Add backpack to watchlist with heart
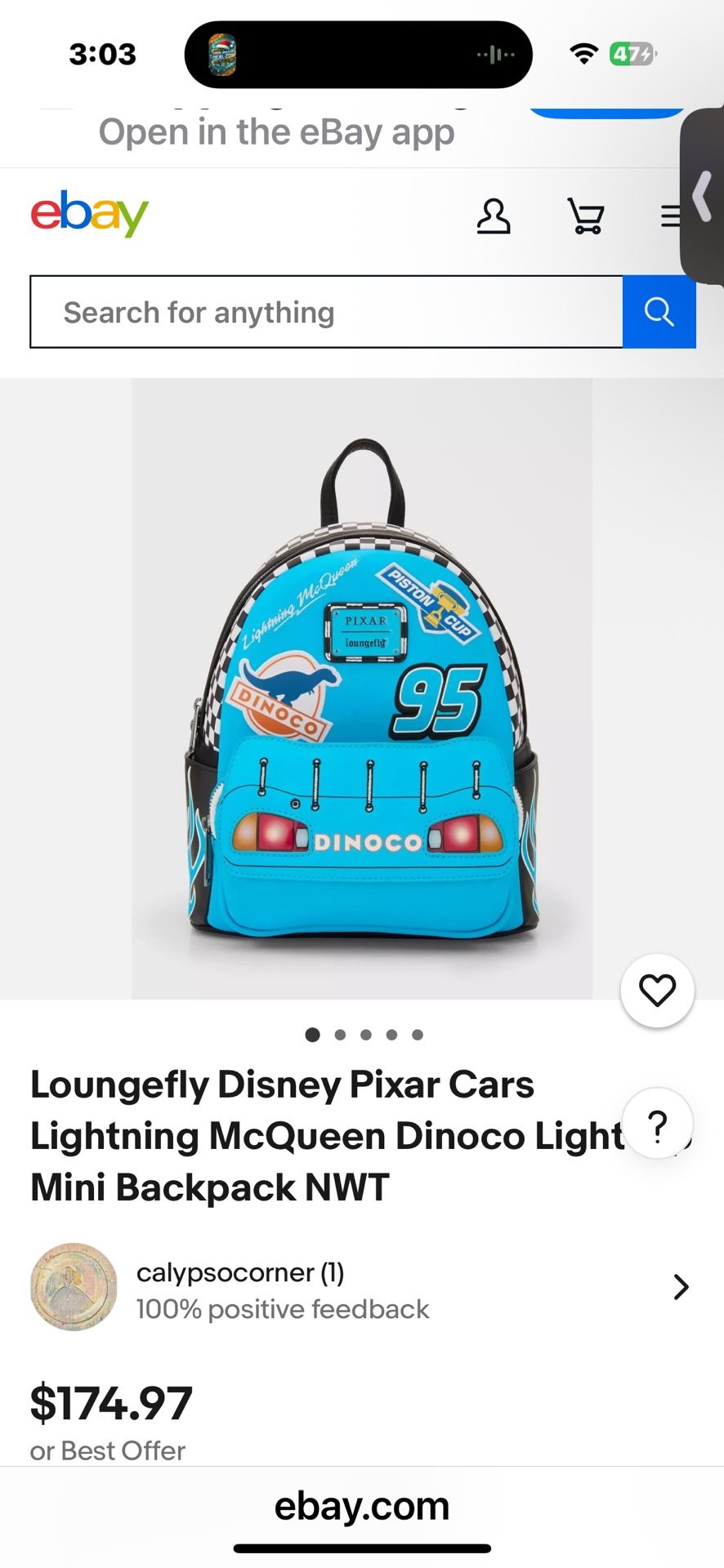Viewport: 724px width, 1568px height. click(657, 991)
